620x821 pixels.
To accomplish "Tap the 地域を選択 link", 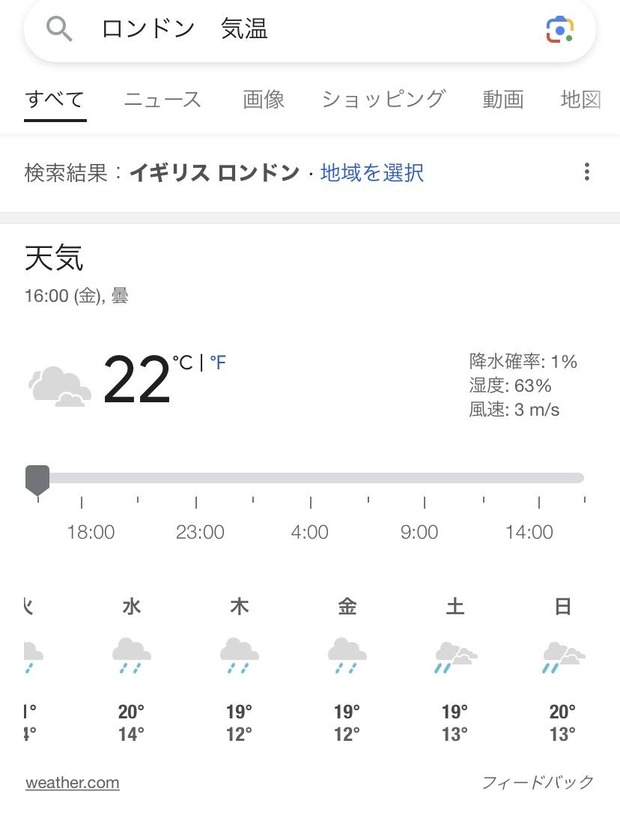I will pos(372,173).
